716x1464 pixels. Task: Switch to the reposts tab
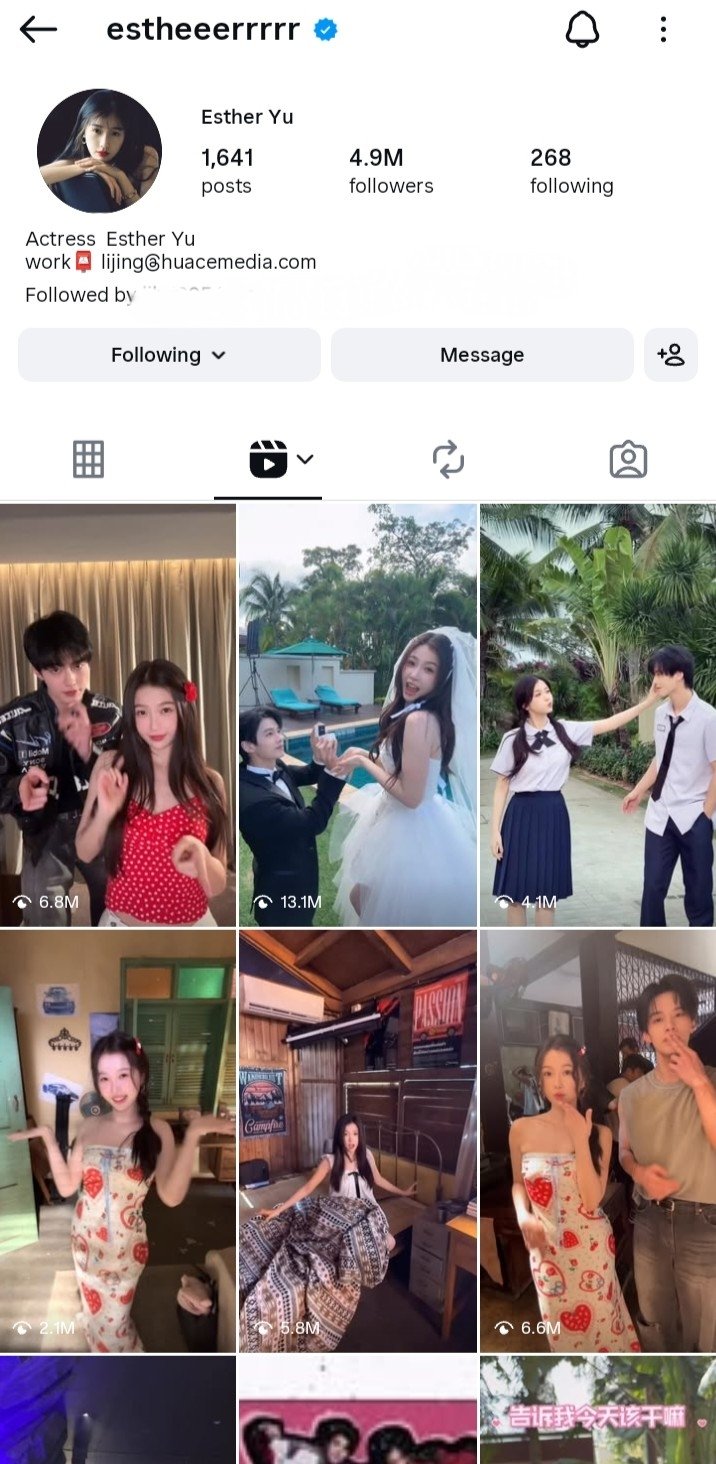(448, 459)
